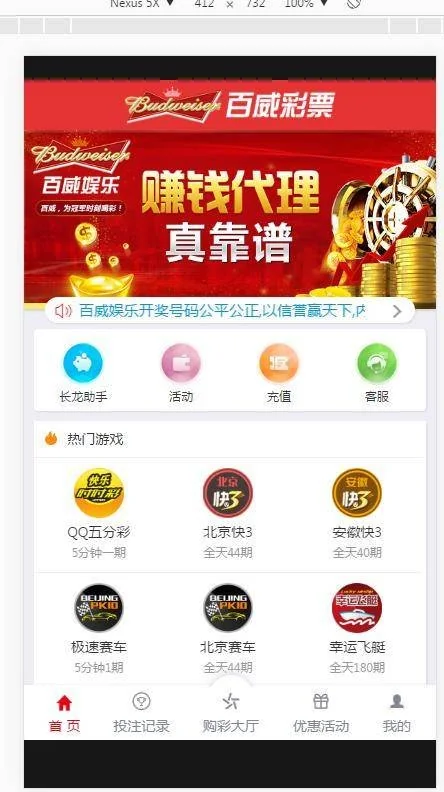The width and height of the screenshot is (444, 792).
Task: Open the 幸运飞艇 game
Action: tap(357, 628)
